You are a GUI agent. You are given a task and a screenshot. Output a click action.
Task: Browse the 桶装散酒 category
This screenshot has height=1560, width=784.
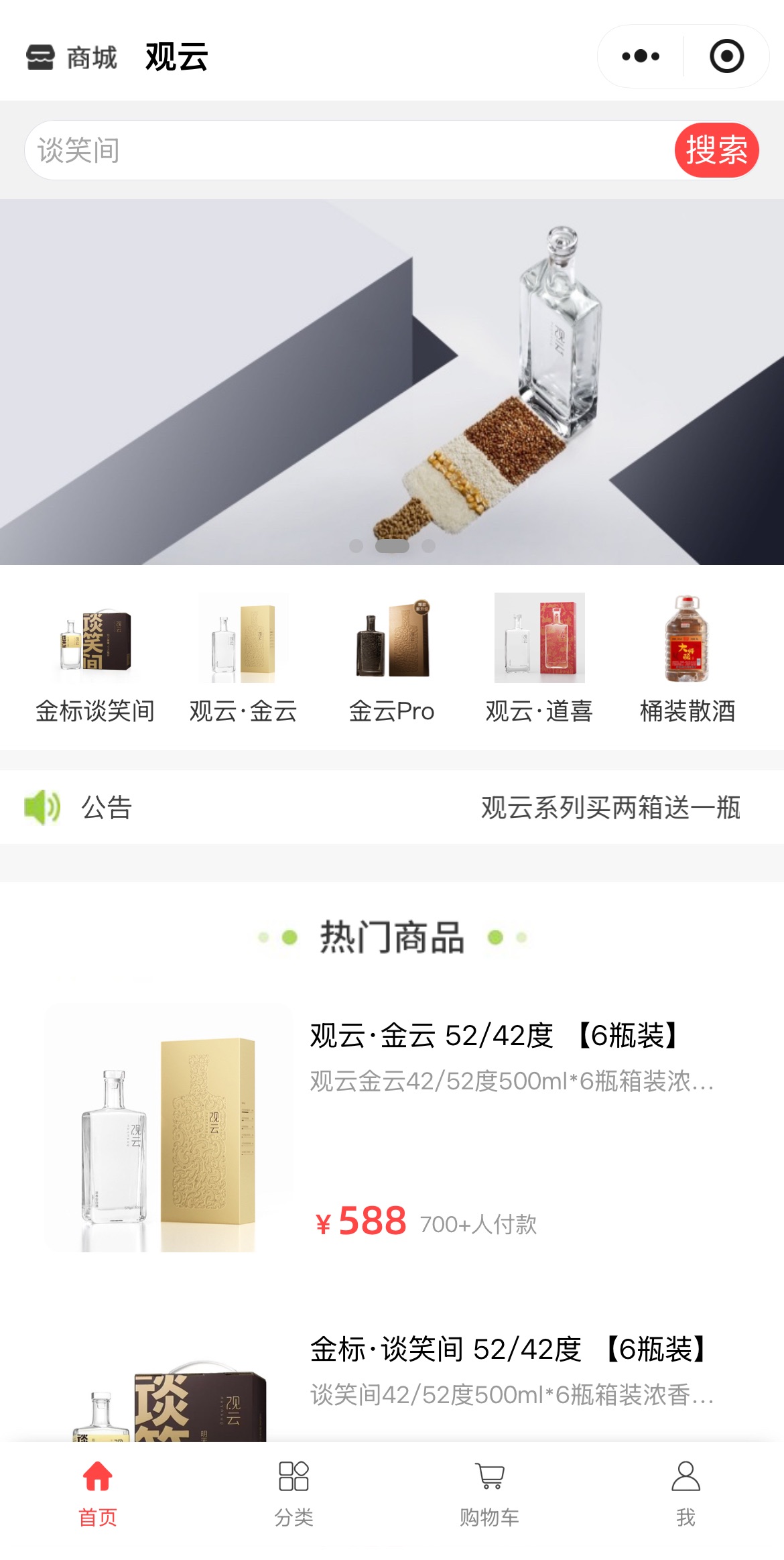pos(688,658)
